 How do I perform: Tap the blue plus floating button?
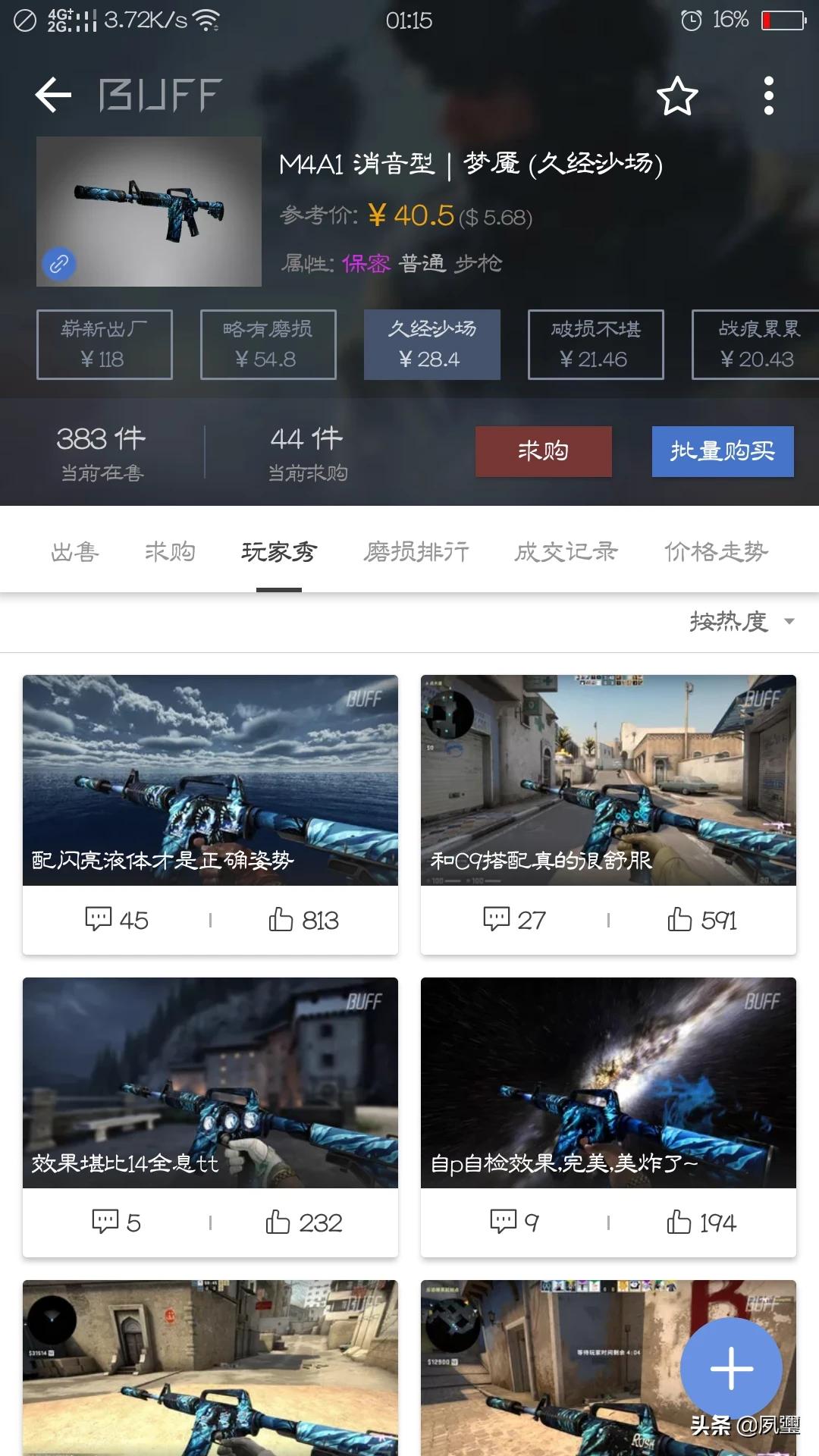point(730,1368)
